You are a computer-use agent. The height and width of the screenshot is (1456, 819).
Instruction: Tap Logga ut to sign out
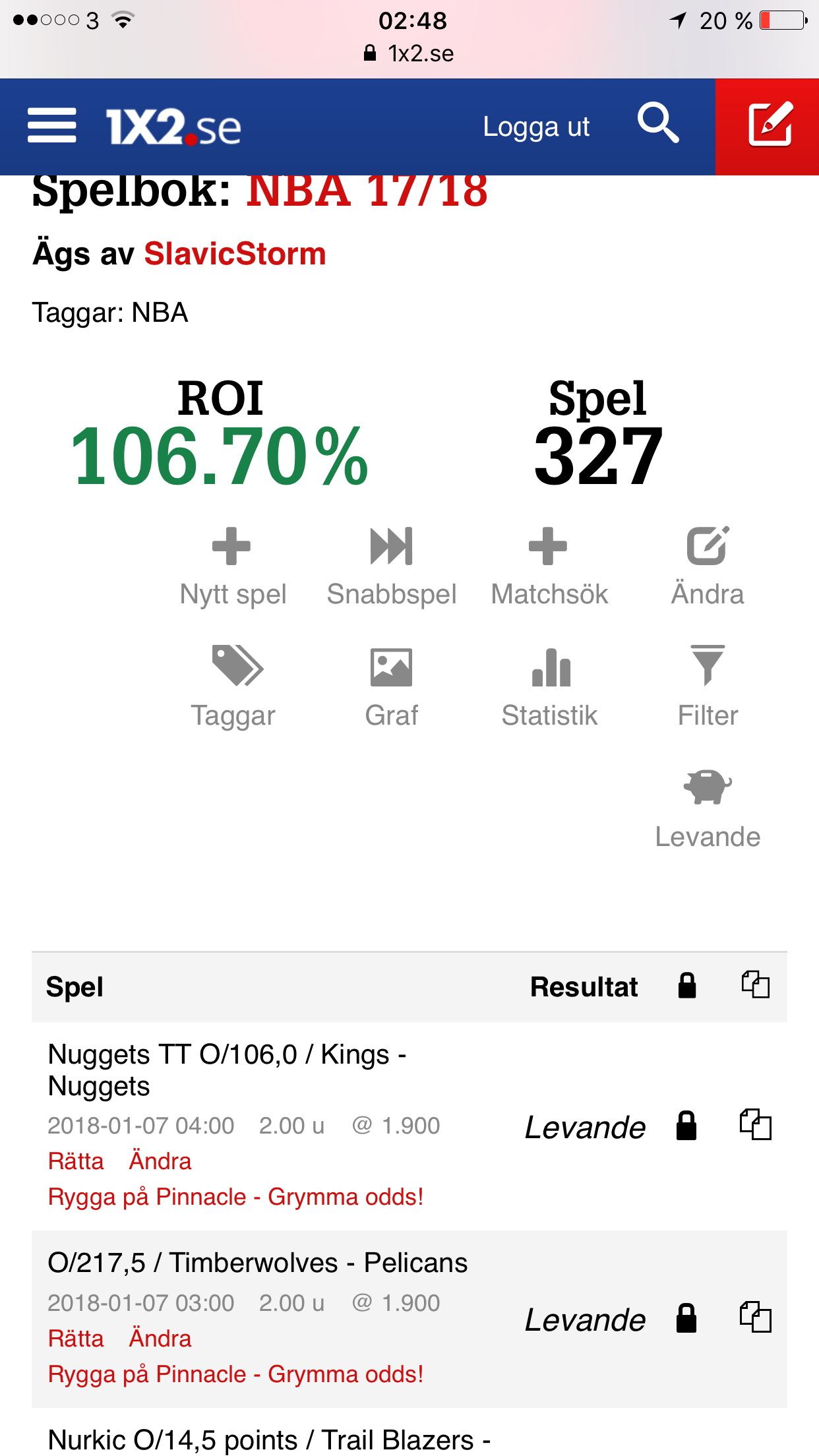pos(536,127)
